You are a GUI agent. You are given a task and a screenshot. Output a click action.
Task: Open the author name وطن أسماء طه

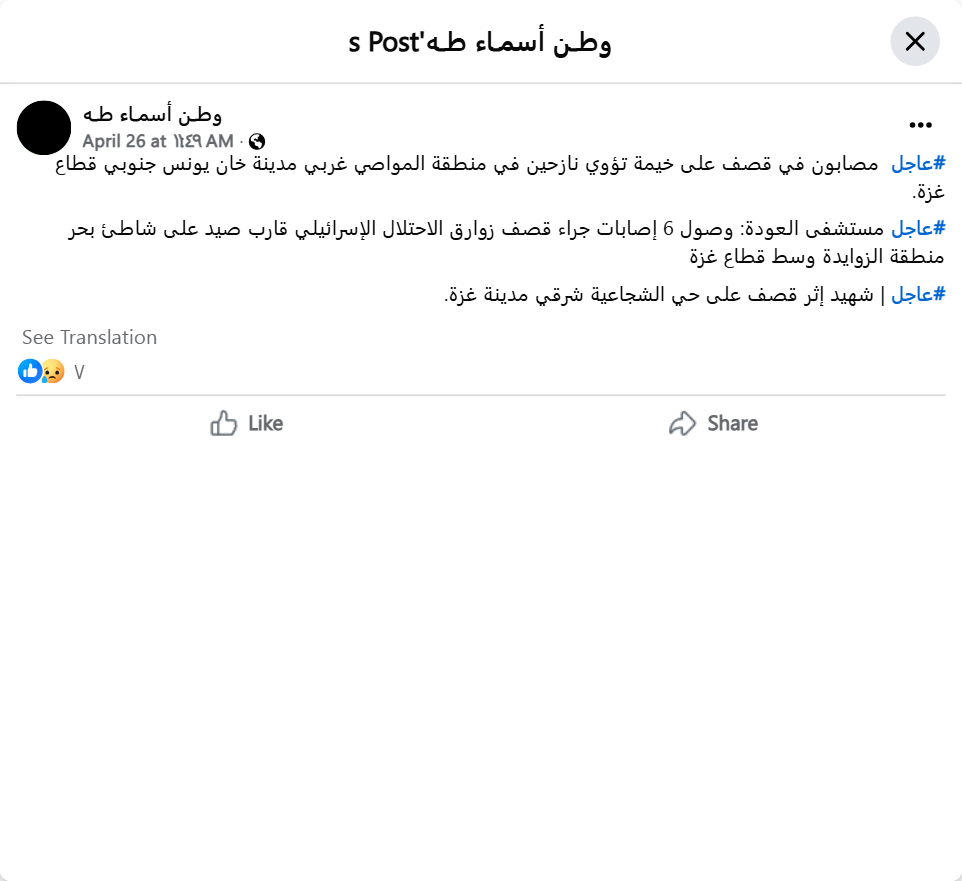click(x=152, y=115)
